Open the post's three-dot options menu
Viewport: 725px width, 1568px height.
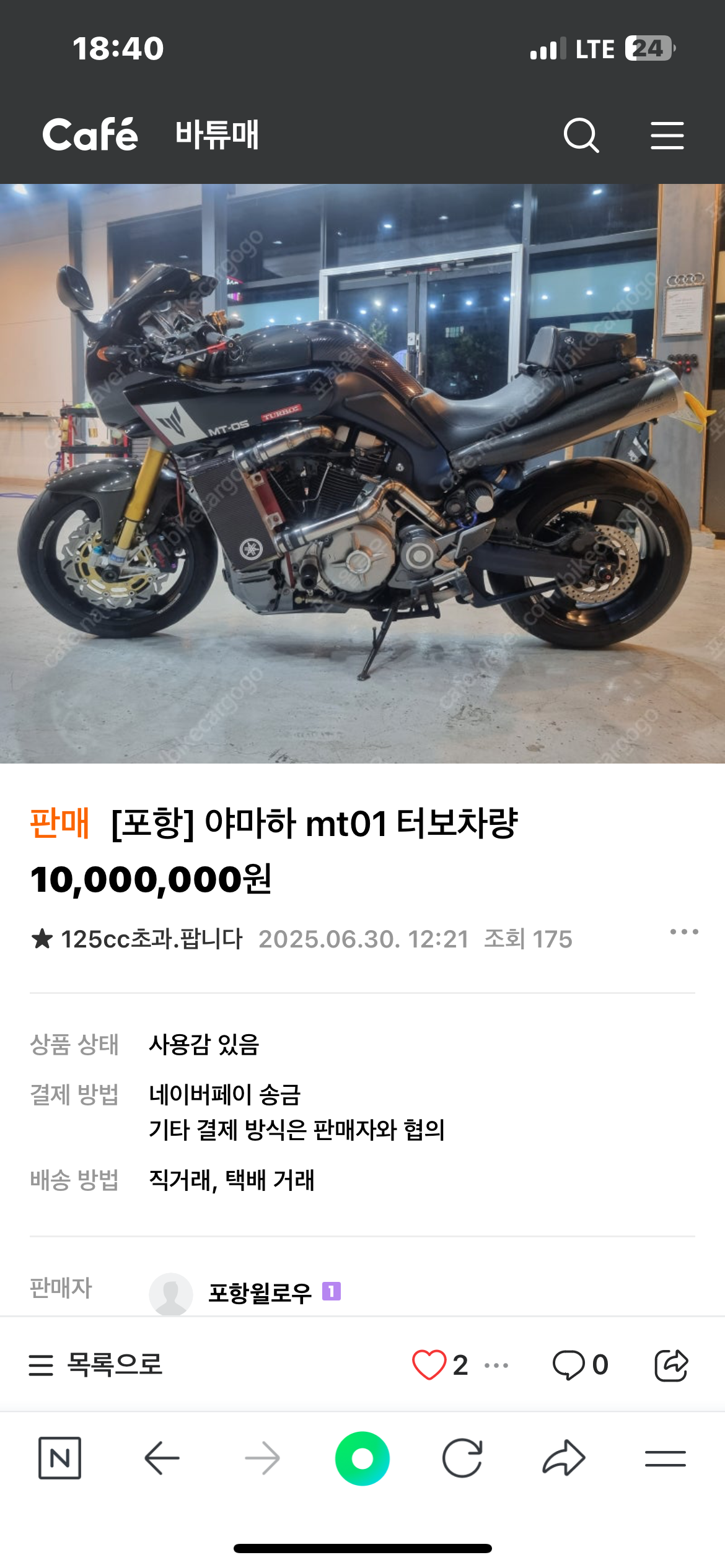click(683, 932)
